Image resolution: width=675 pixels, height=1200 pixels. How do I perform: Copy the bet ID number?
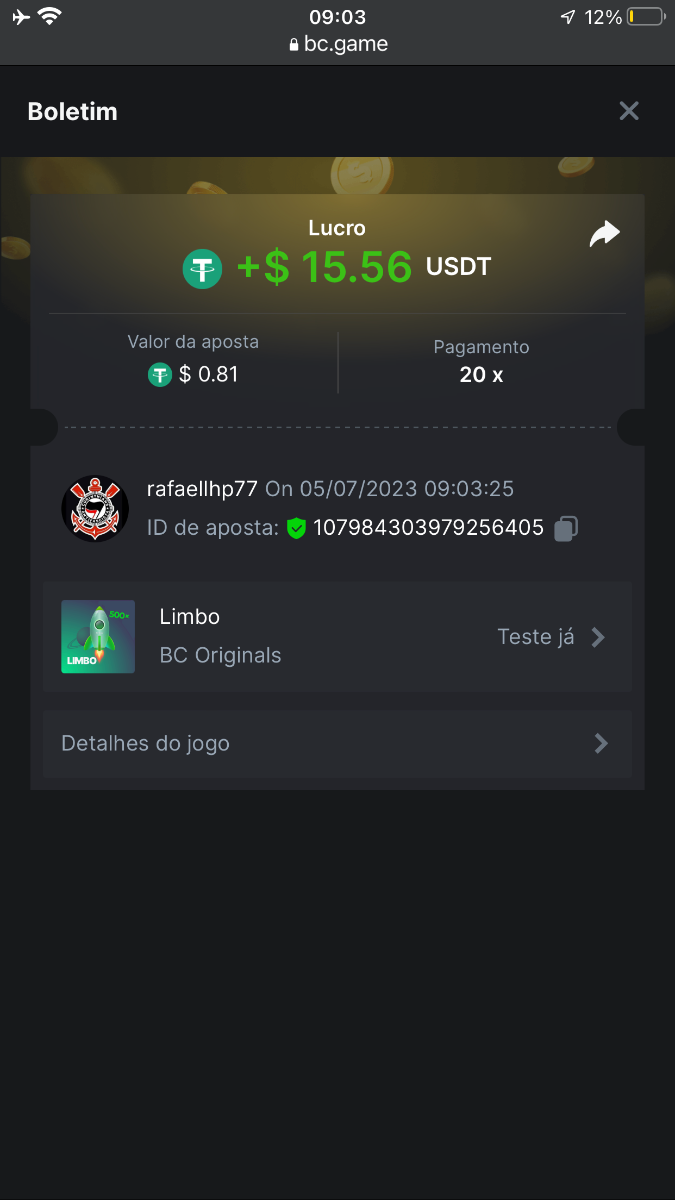tap(566, 528)
